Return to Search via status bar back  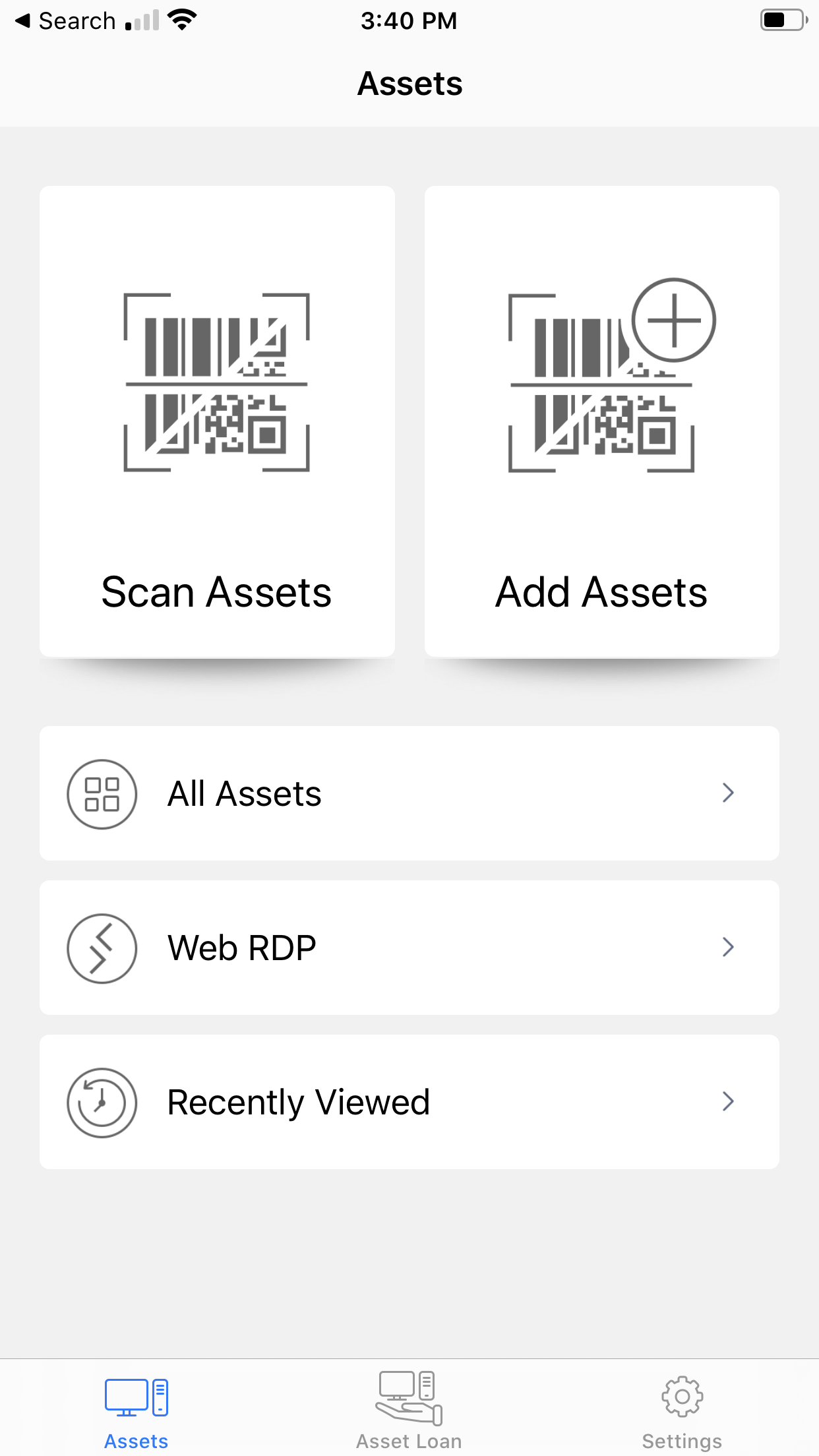[x=65, y=21]
